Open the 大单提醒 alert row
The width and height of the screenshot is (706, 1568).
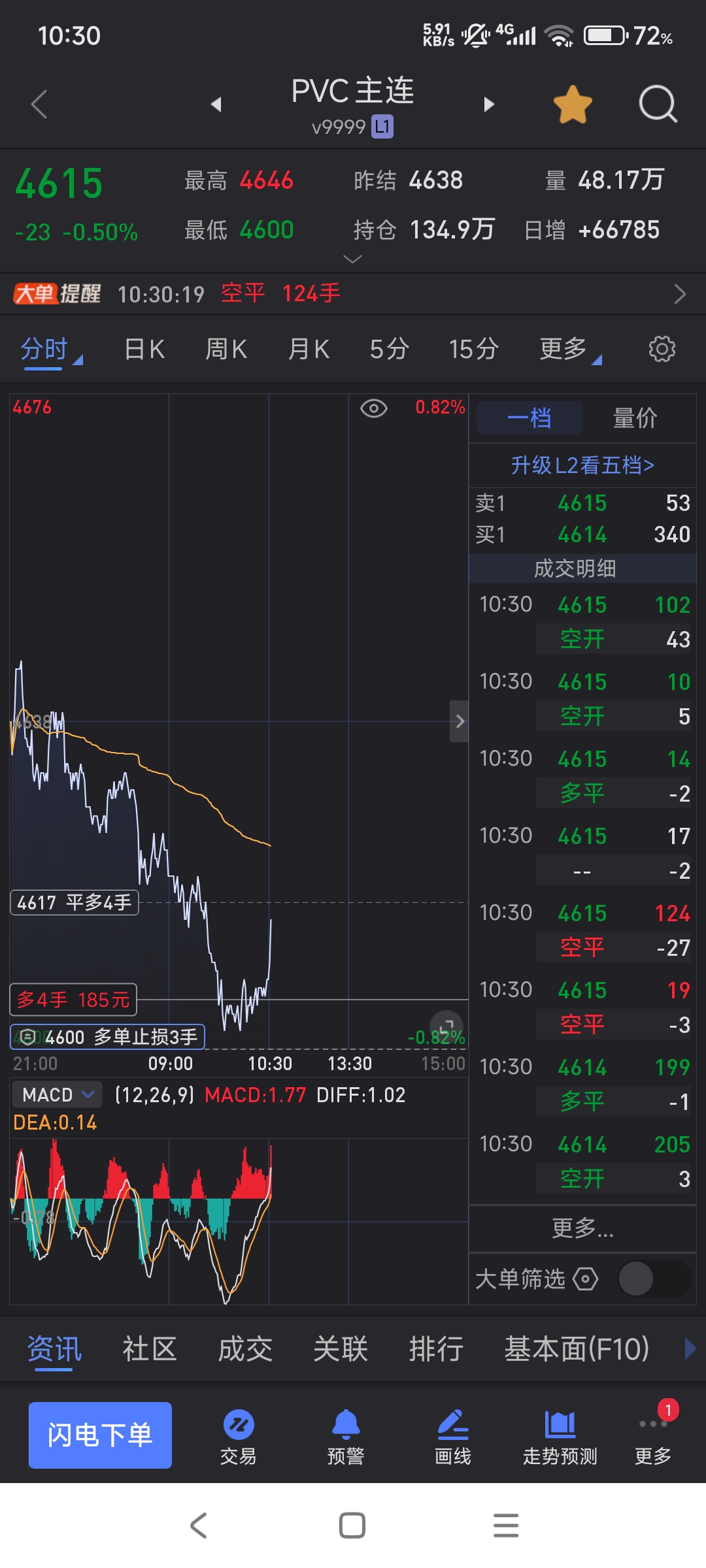pos(353,294)
